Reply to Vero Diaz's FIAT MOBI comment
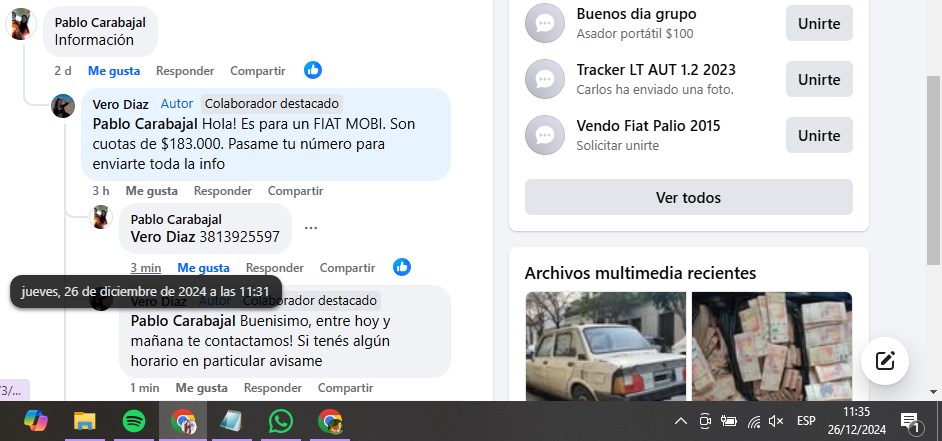This screenshot has width=942, height=441. (x=222, y=191)
